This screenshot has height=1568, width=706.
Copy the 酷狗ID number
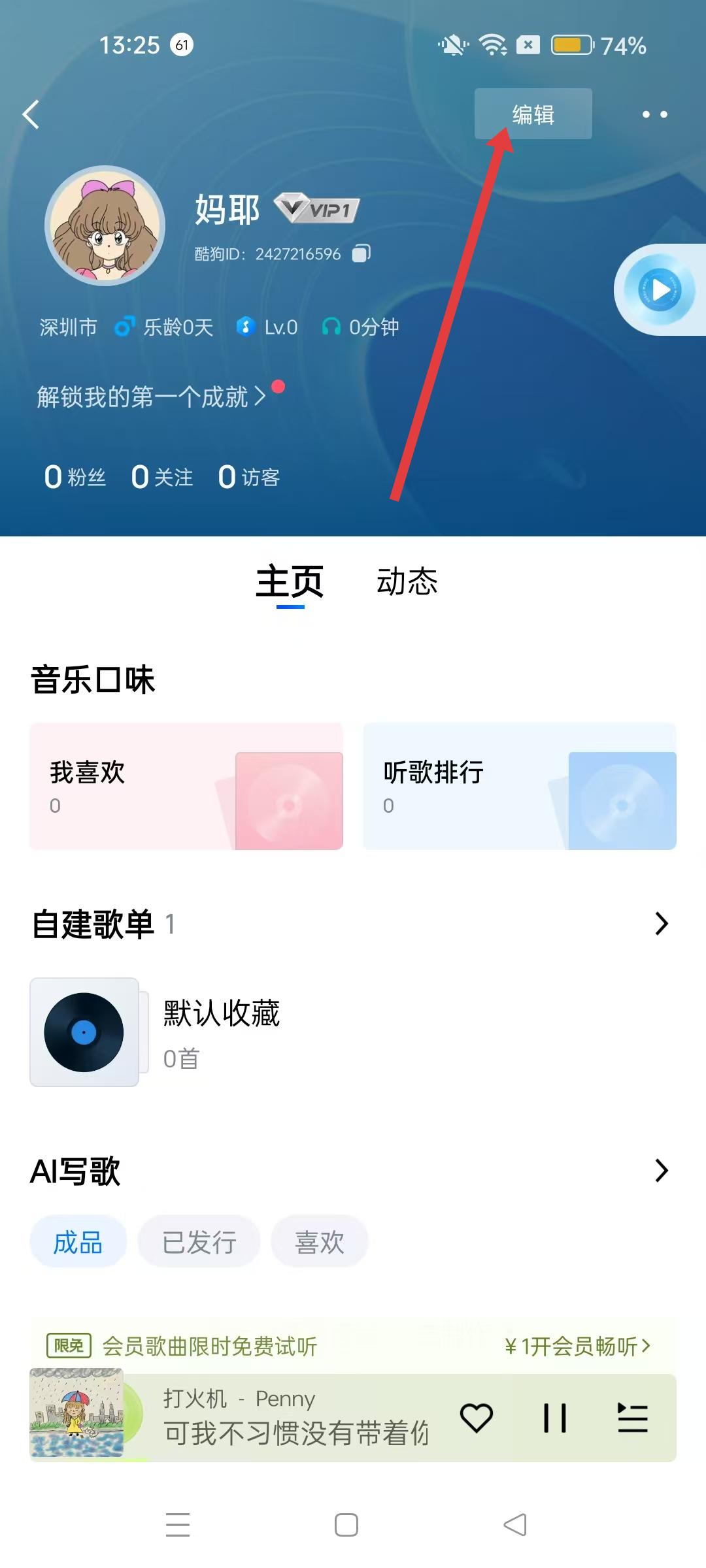(361, 253)
